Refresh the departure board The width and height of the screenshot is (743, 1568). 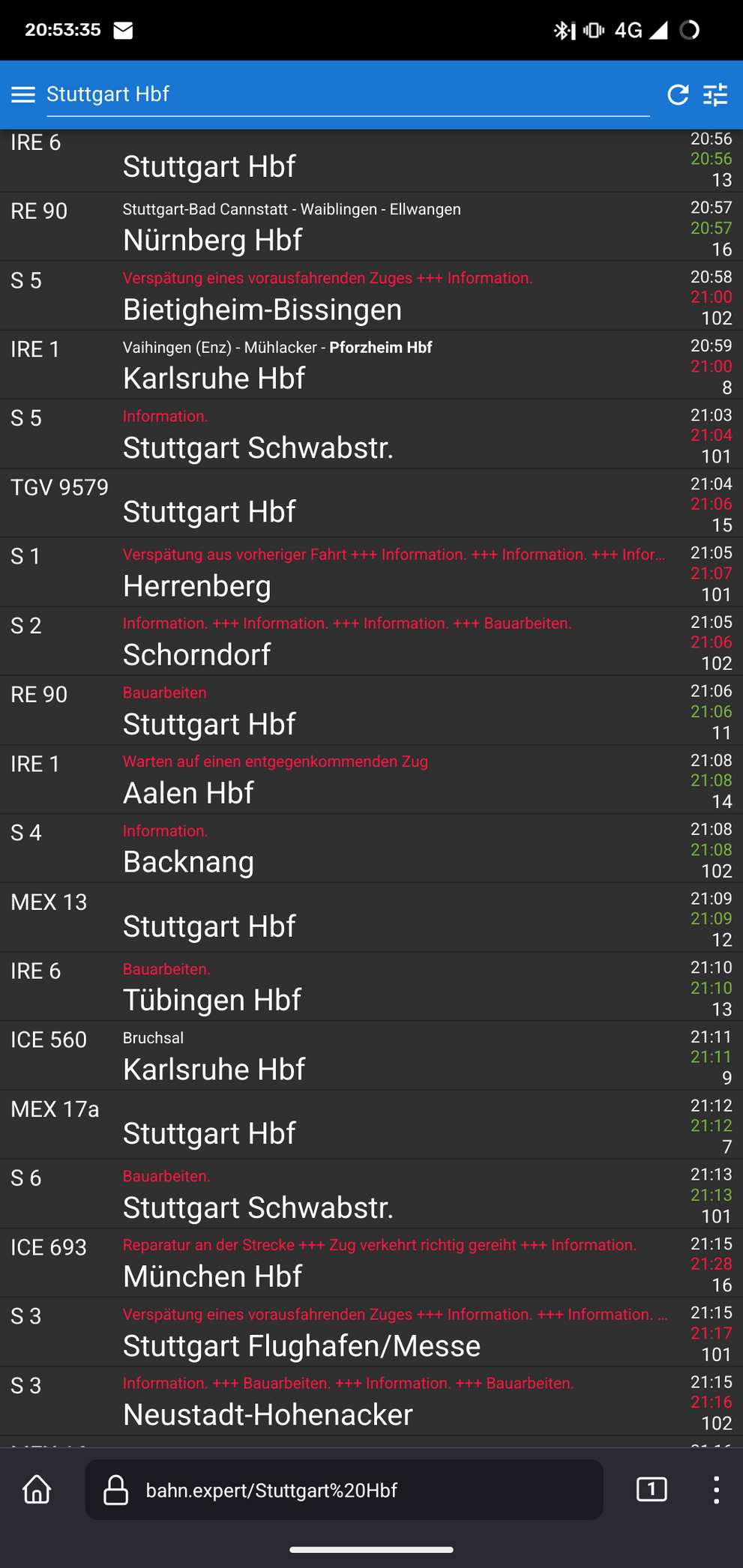click(x=678, y=94)
